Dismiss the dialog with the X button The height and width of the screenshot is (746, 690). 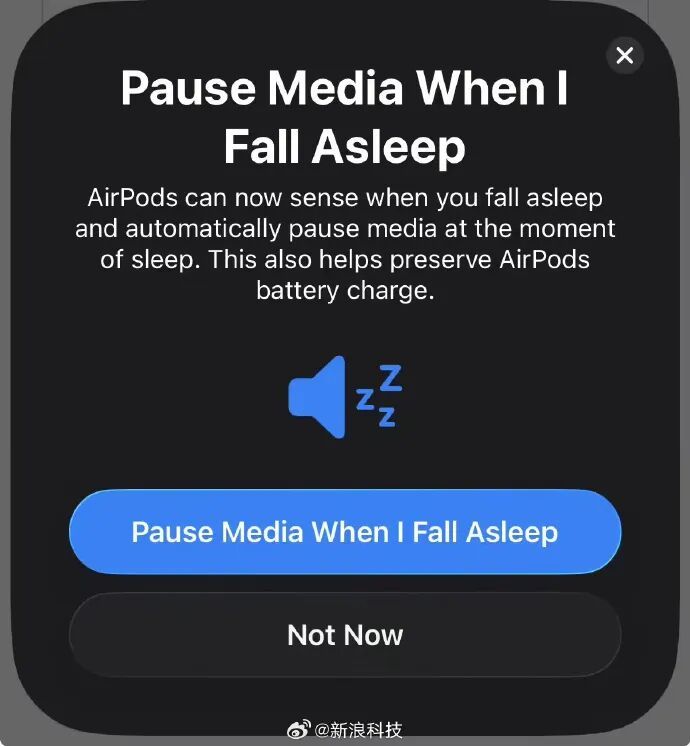coord(625,56)
